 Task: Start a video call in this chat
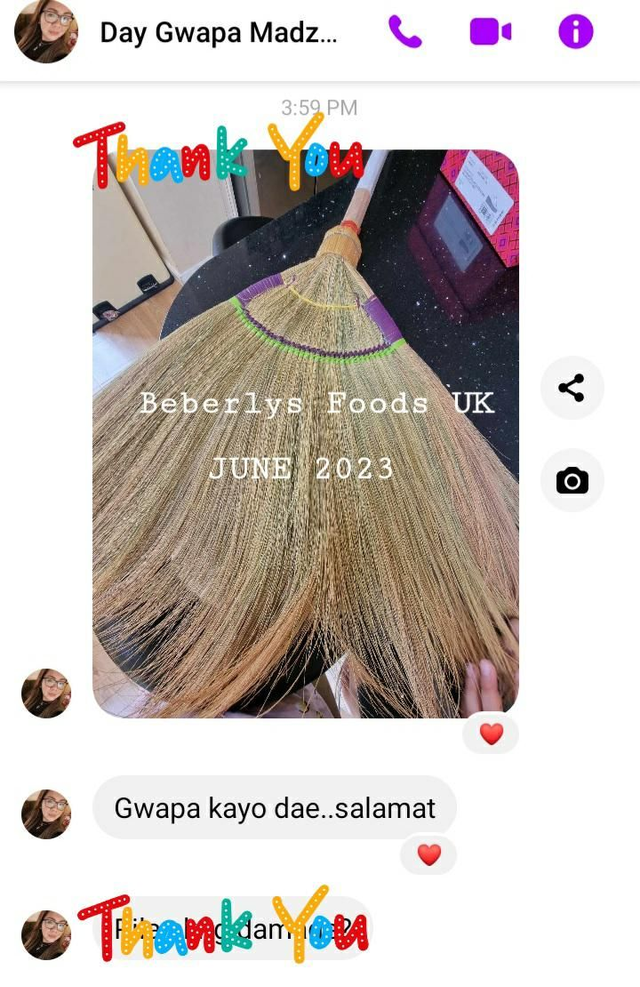[x=490, y=32]
